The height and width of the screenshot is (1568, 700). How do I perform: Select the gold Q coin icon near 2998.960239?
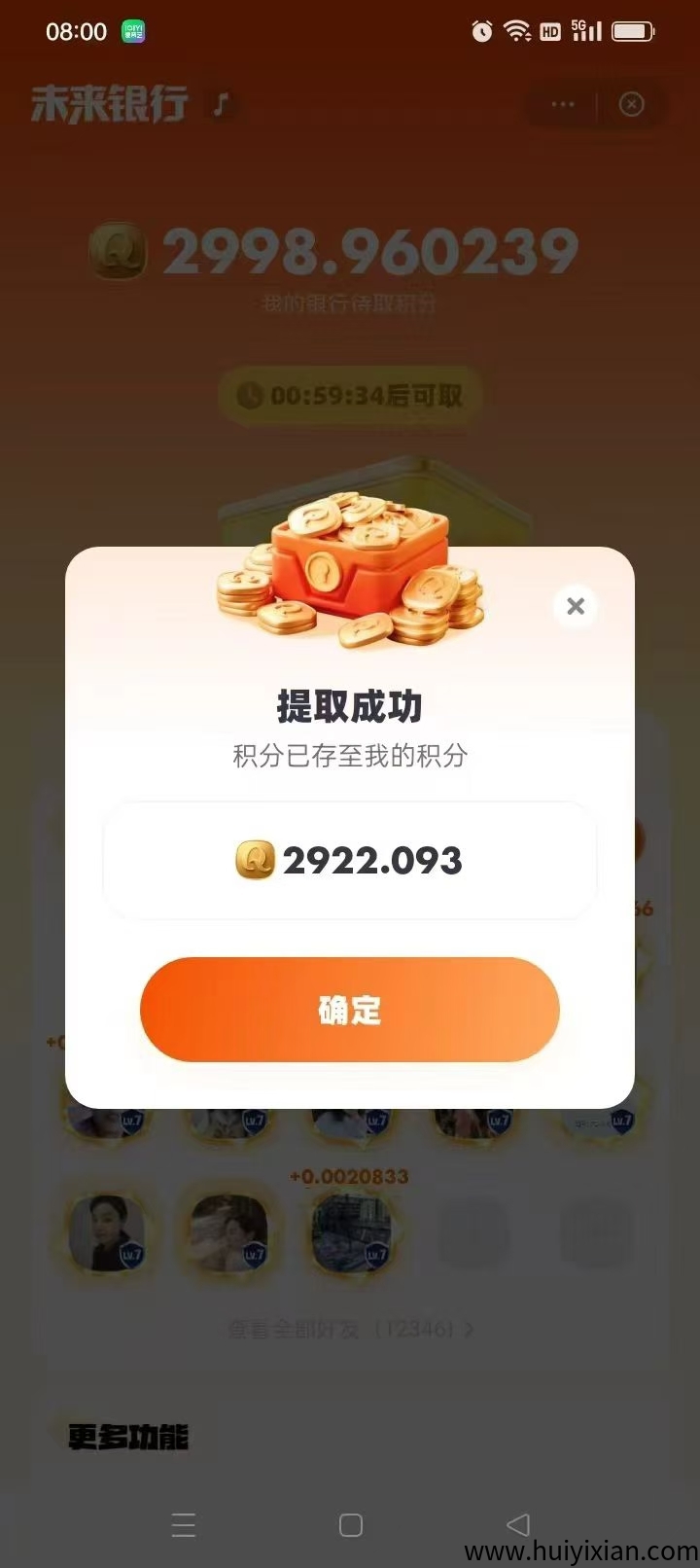pyautogui.click(x=117, y=250)
